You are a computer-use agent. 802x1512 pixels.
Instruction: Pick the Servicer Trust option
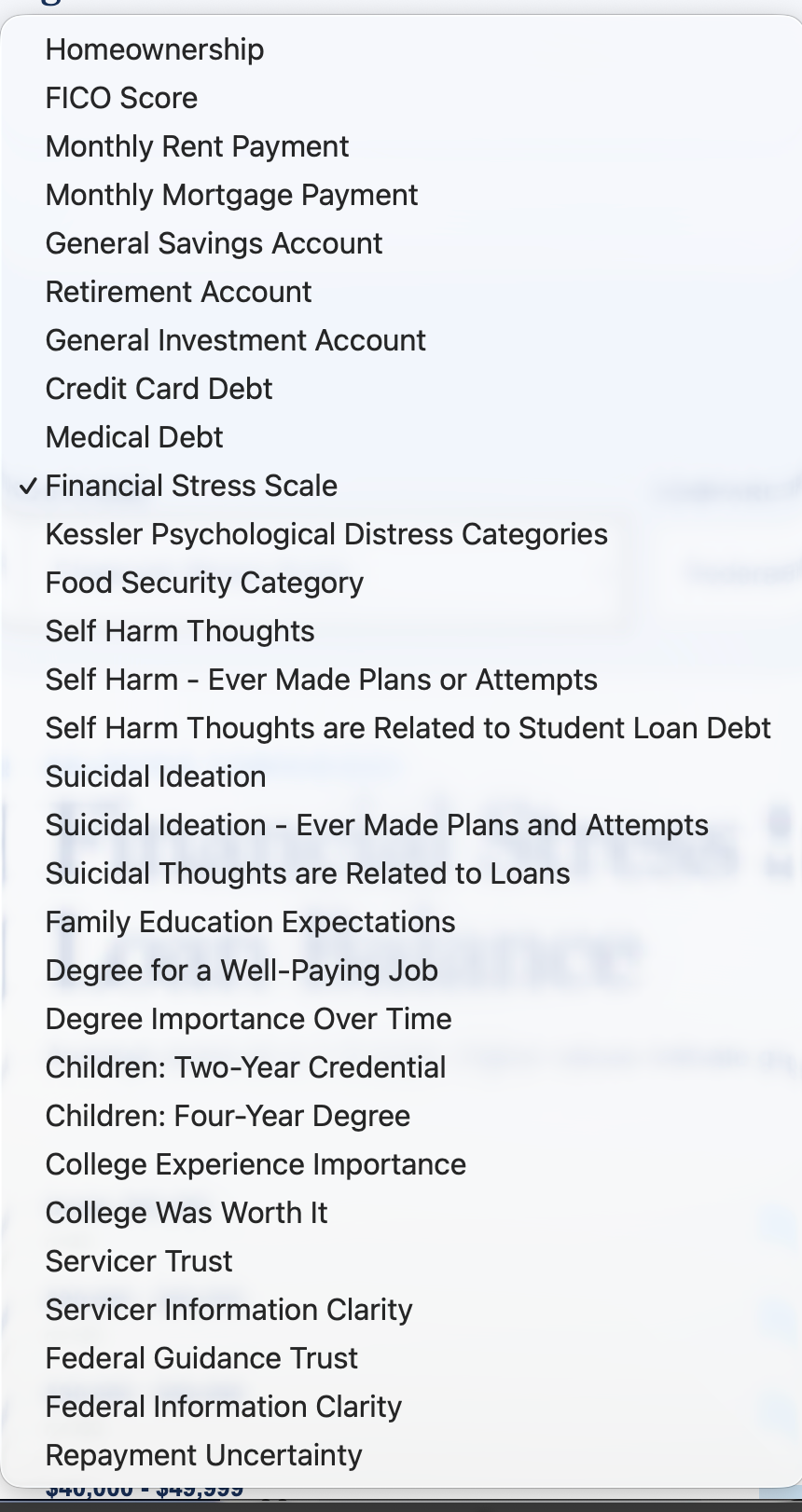[x=401, y=1261]
